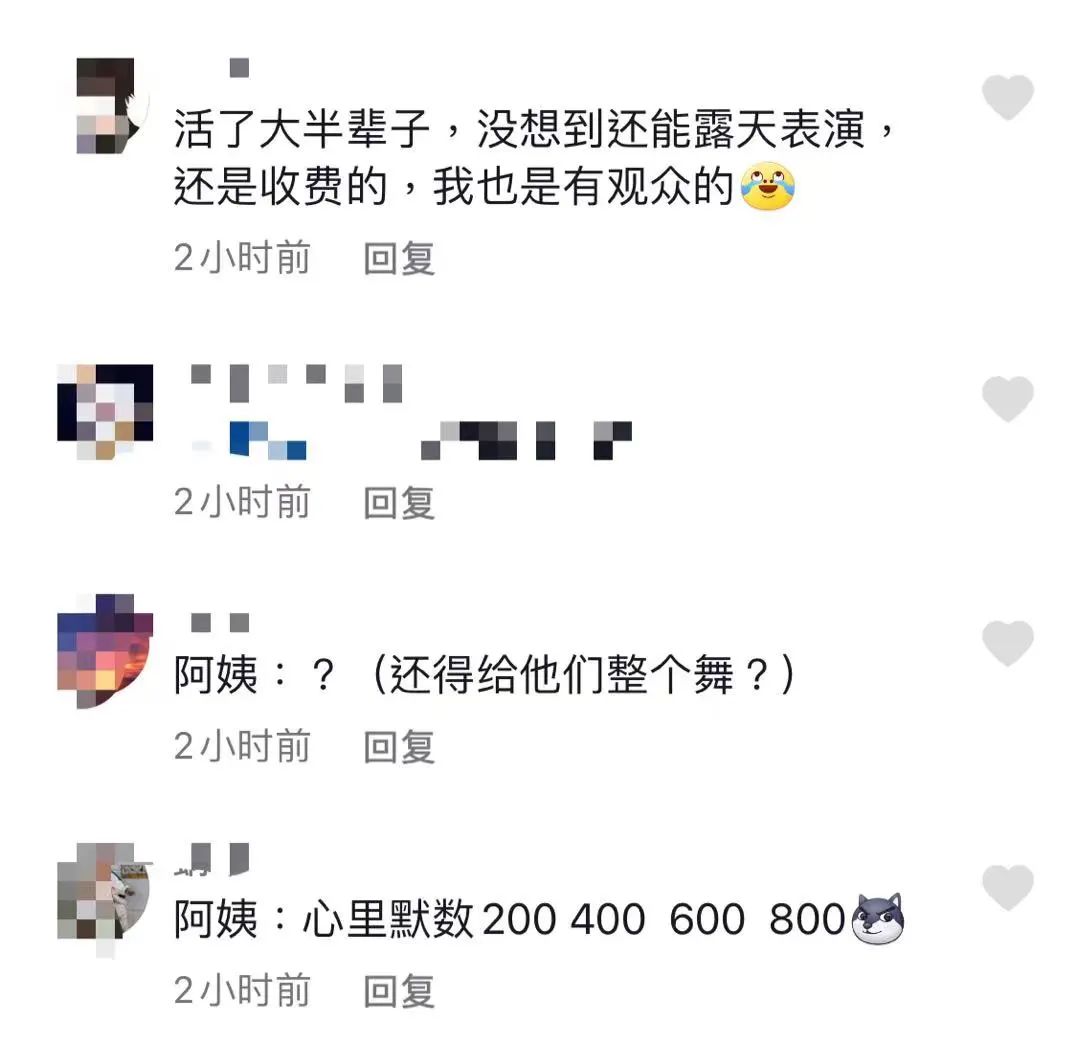This screenshot has width=1077, height=1059.
Task: Like the 心里默数 200 400 comment
Action: (1007, 887)
